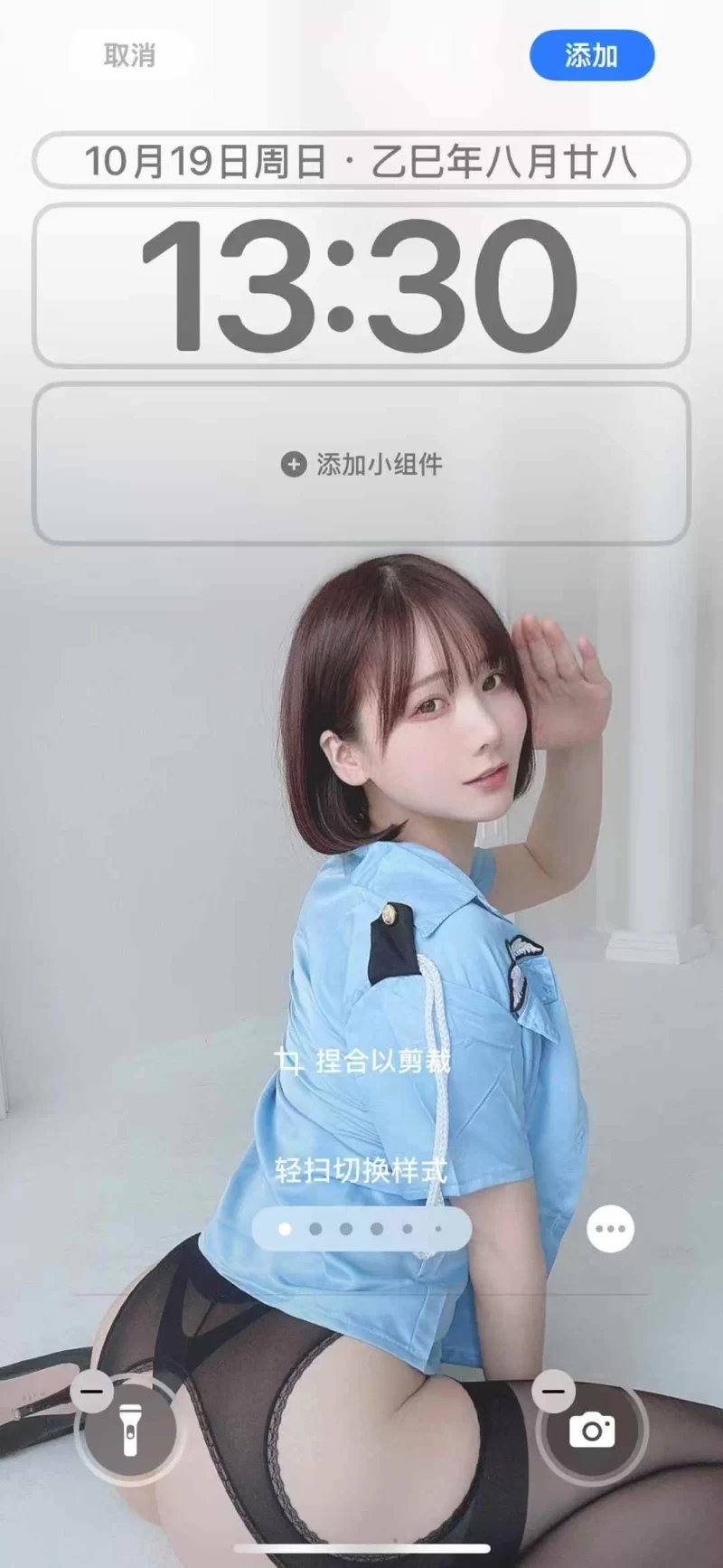Screen dimensions: 723x1568
Task: Tap the style page indicator dots
Action: pyautogui.click(x=361, y=1229)
